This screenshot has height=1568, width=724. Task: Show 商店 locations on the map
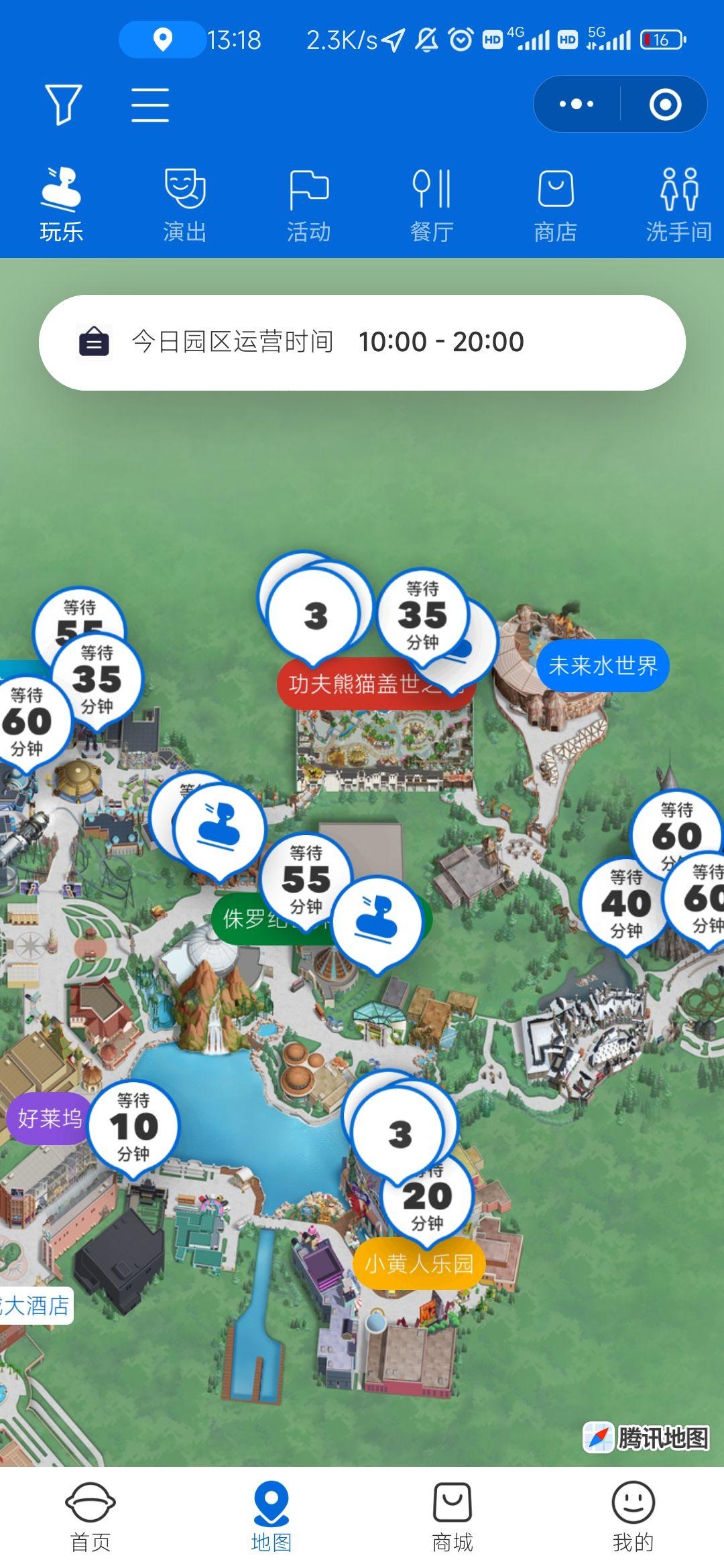coord(555,204)
